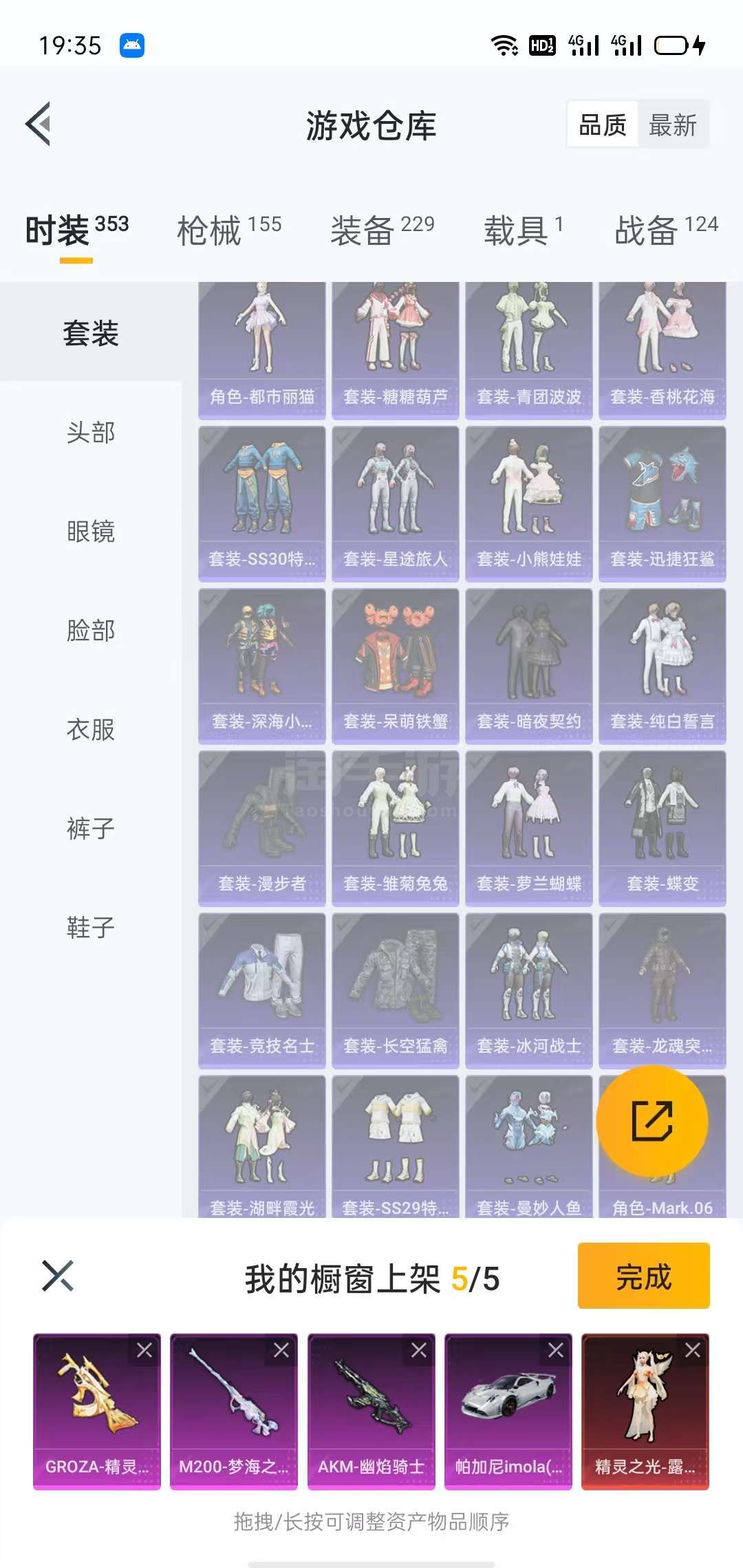Sort by 最新
The height and width of the screenshot is (1568, 743).
pyautogui.click(x=673, y=125)
